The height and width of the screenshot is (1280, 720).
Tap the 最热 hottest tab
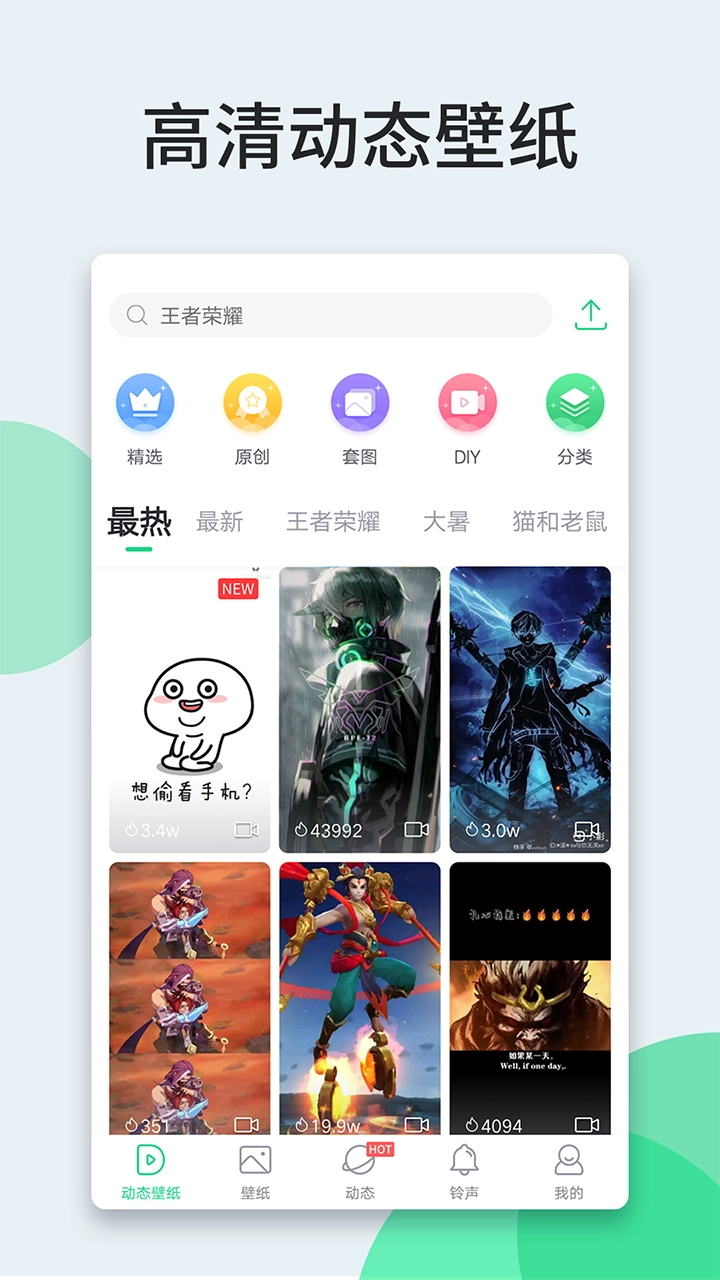(140, 521)
